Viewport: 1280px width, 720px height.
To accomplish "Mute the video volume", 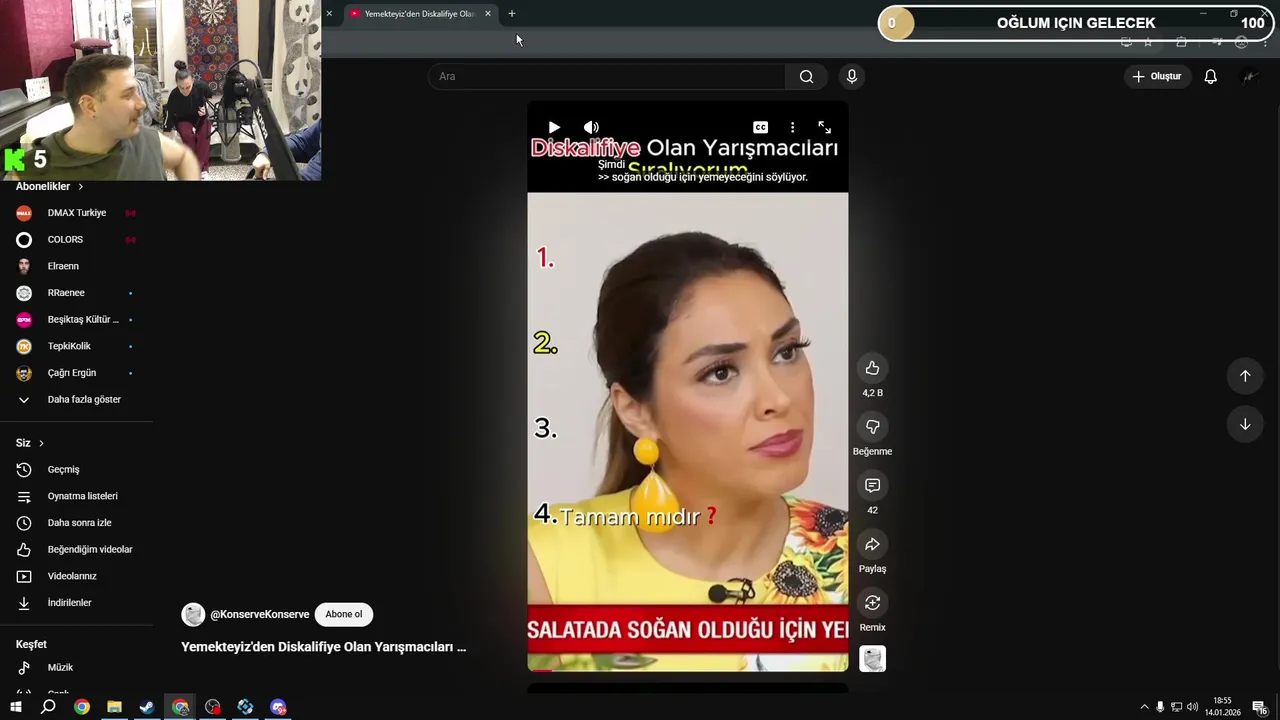I will click(x=591, y=127).
